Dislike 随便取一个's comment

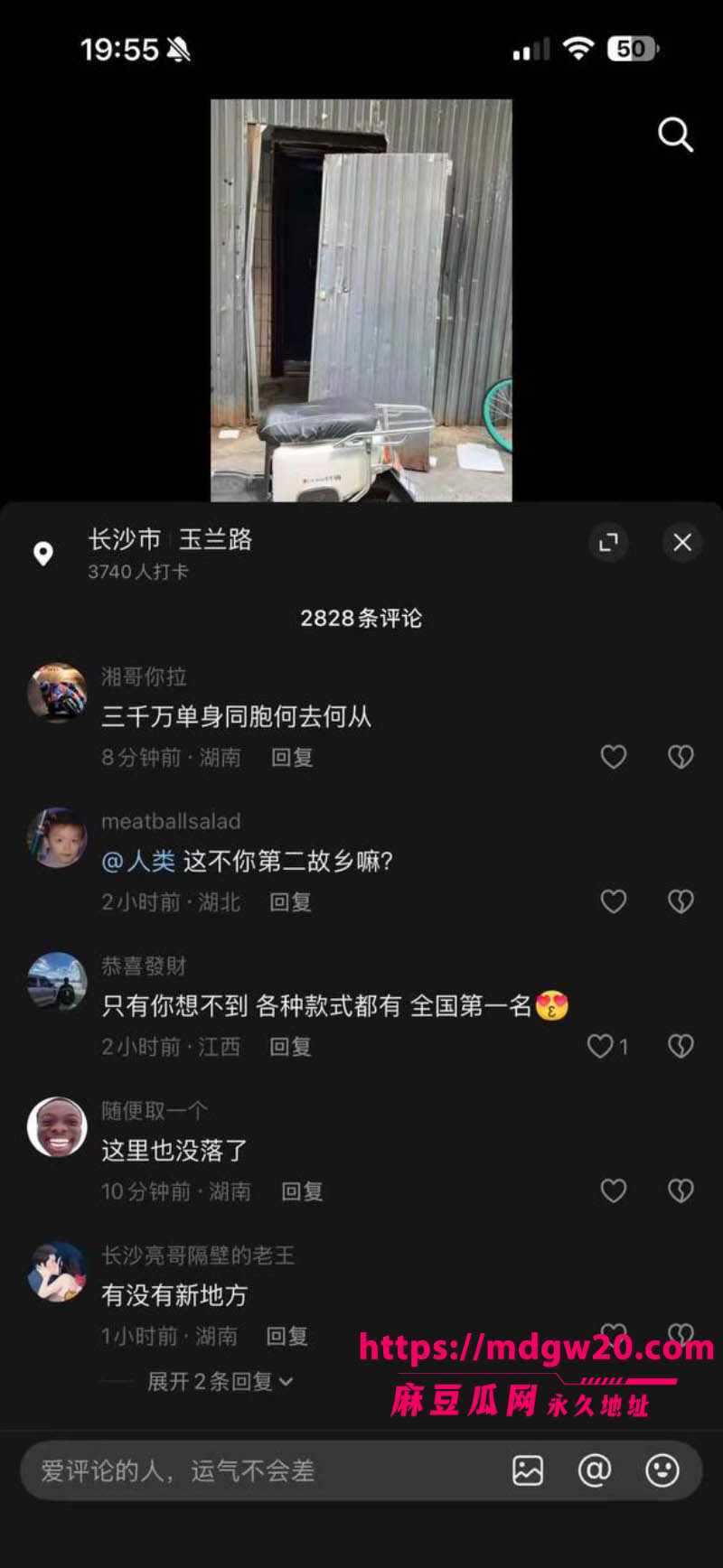681,1190
